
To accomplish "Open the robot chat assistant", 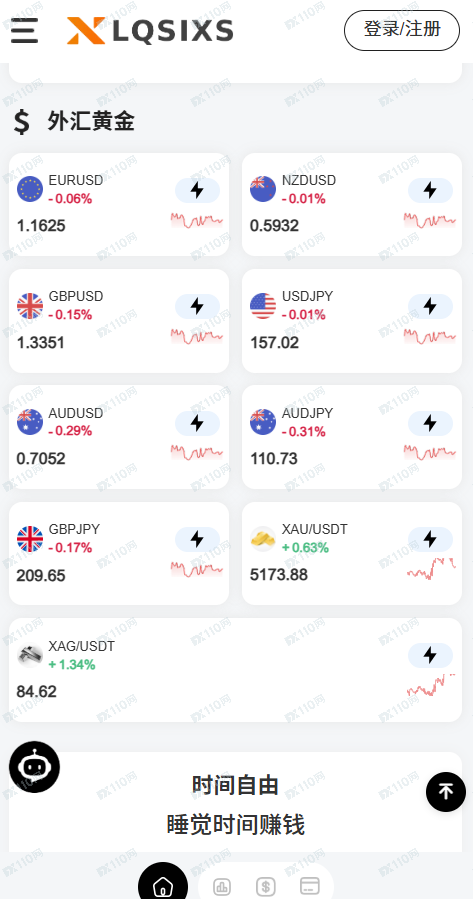I will [x=34, y=767].
